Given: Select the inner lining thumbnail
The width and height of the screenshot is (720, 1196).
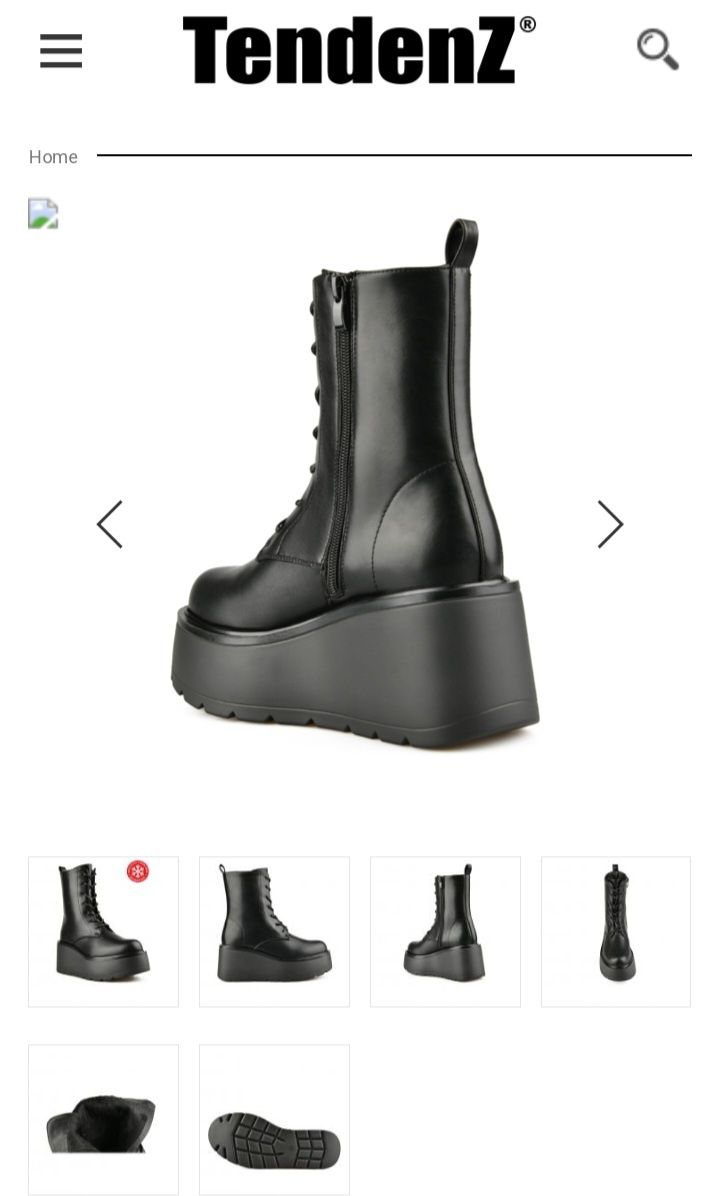Looking at the screenshot, I should (103, 1119).
